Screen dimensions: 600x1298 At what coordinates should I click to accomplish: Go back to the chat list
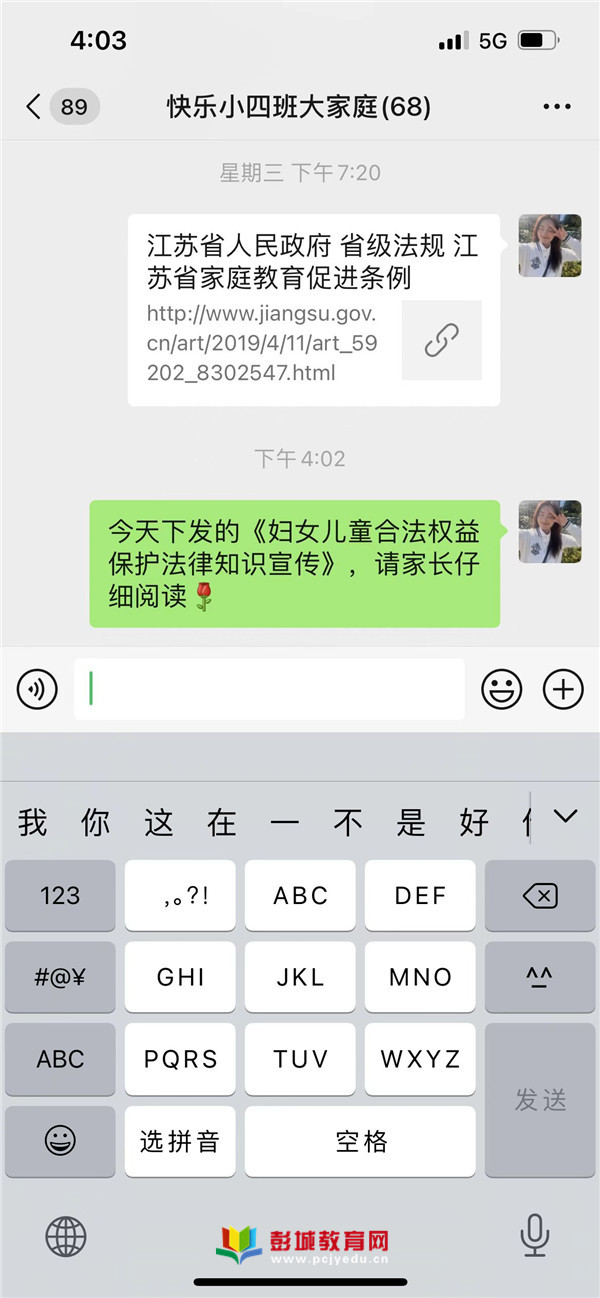click(35, 107)
